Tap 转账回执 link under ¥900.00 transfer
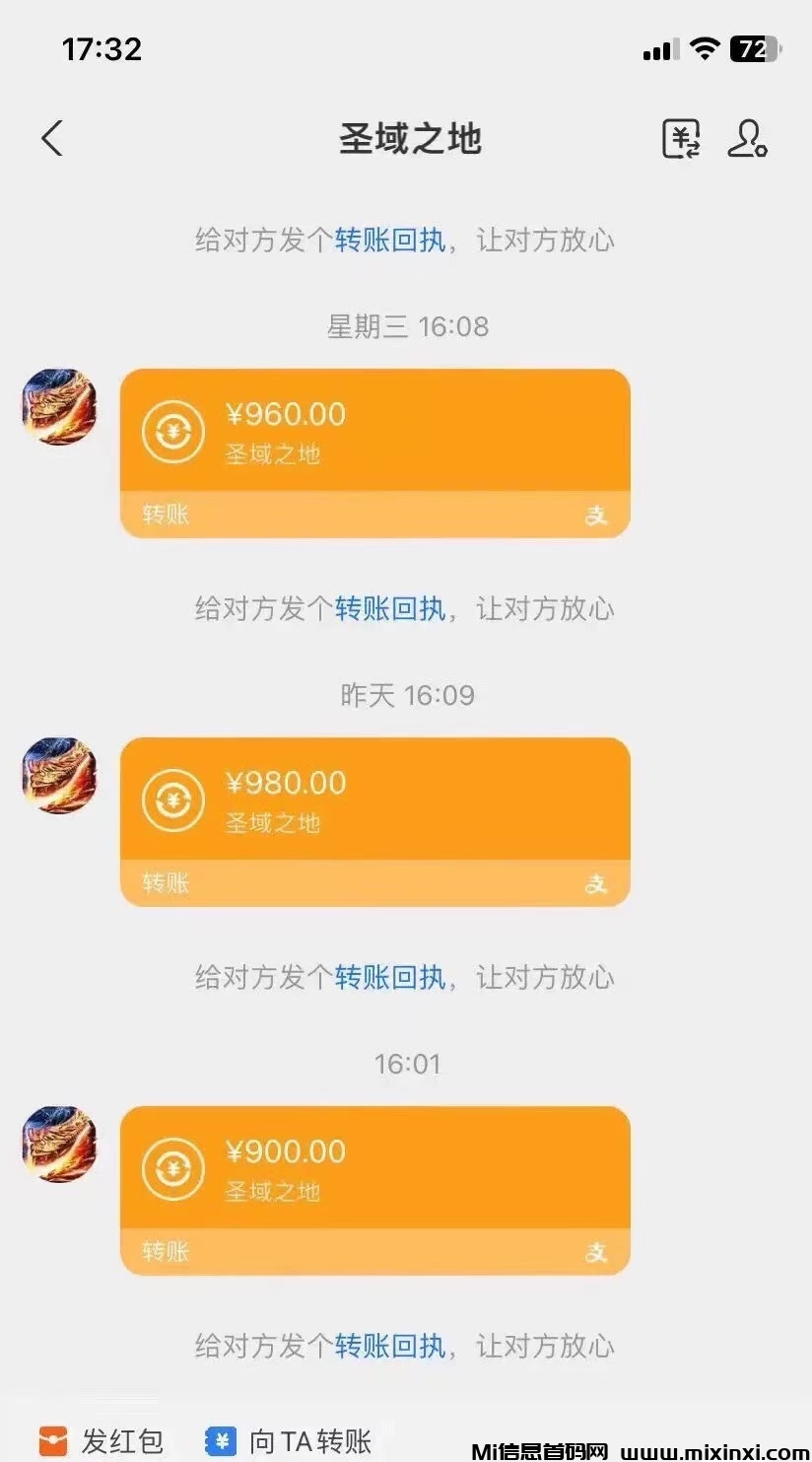Image resolution: width=812 pixels, height=1462 pixels. 390,1347
